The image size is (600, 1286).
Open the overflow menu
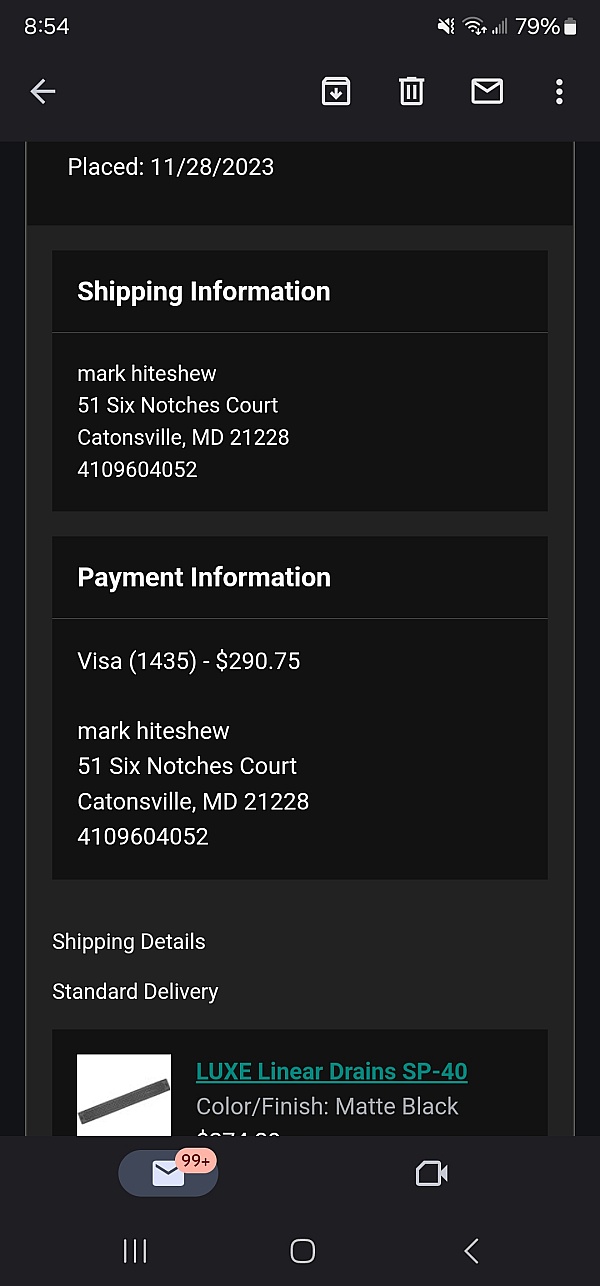(x=559, y=92)
